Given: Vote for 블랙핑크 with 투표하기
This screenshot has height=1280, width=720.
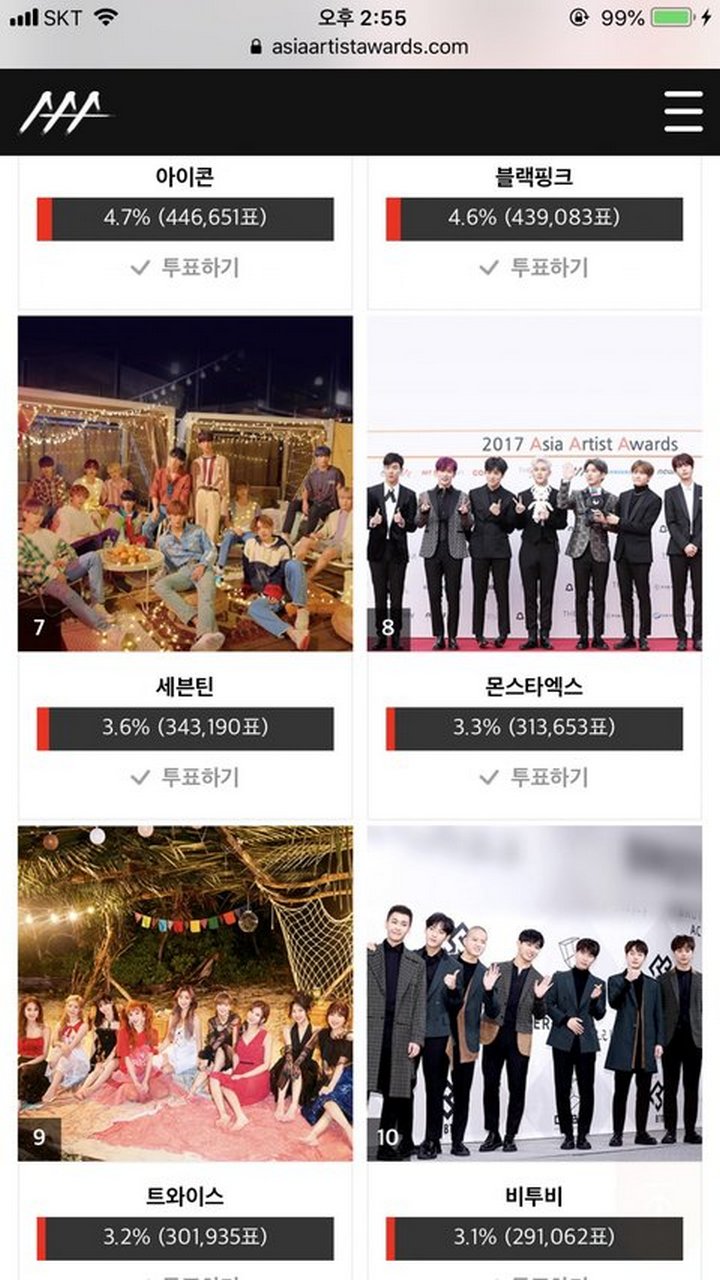Looking at the screenshot, I should click(x=534, y=268).
